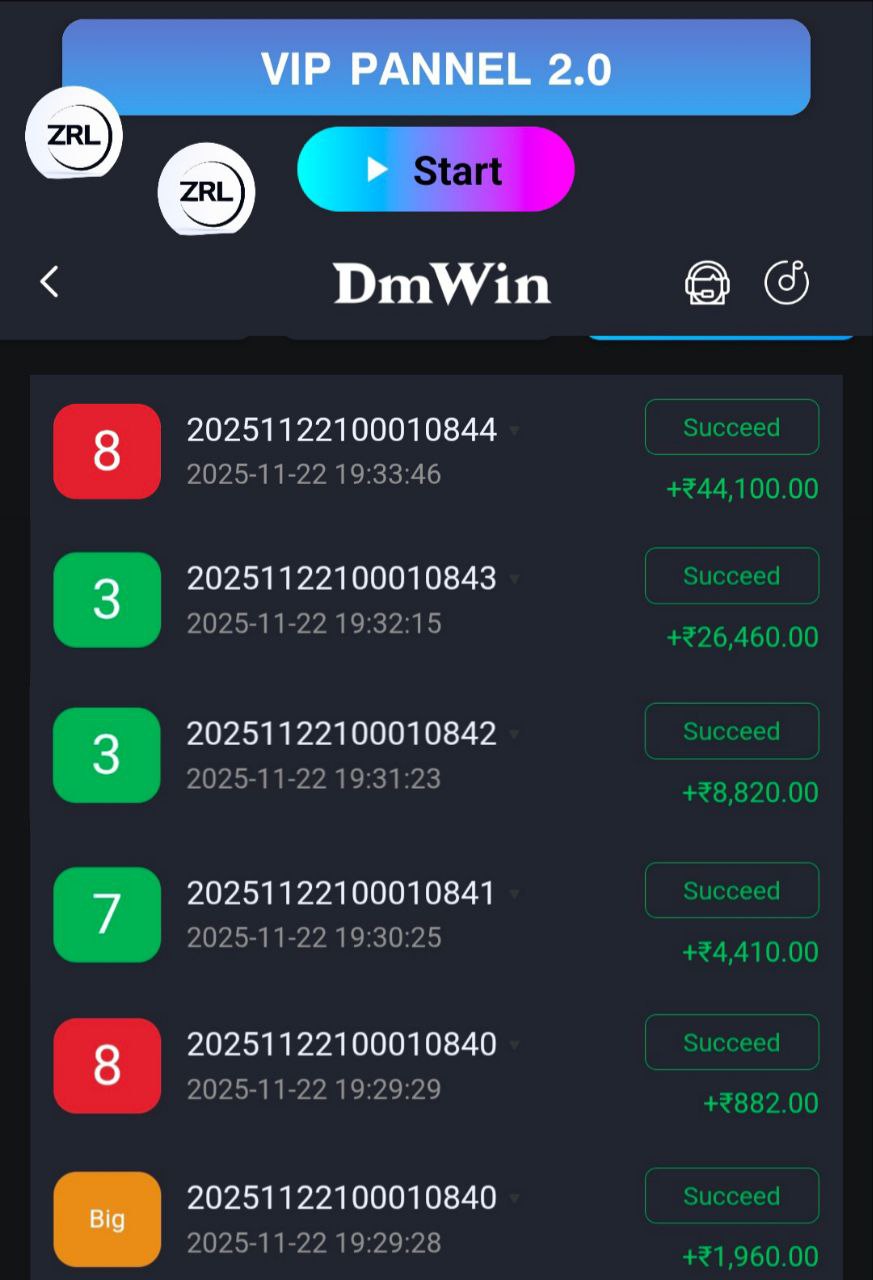The image size is (873, 1280).
Task: Expand bet record 20251122100010844
Action: pyautogui.click(x=514, y=431)
